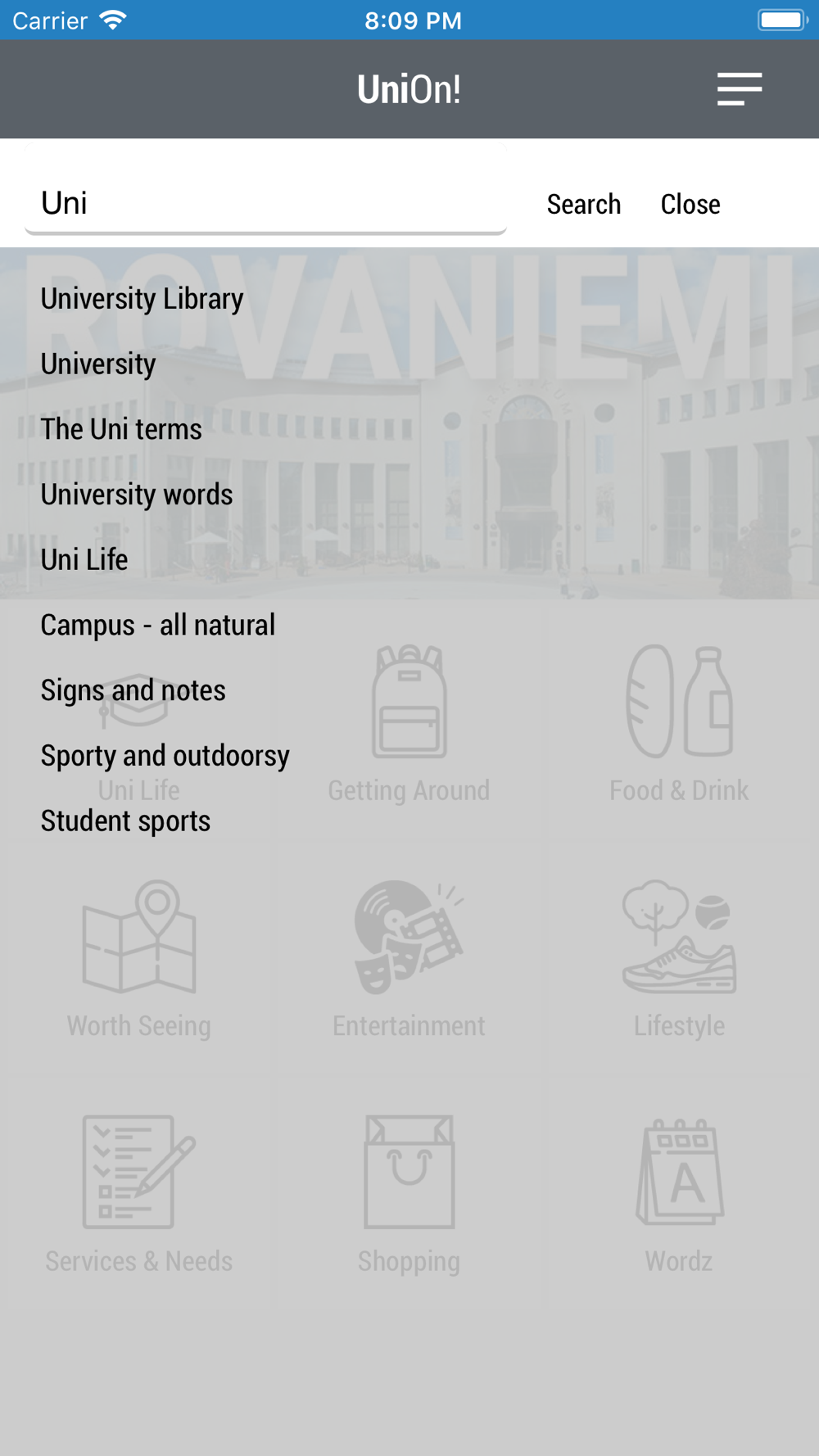This screenshot has height=1456, width=819.
Task: Choose the Student sports suggestion
Action: click(x=125, y=821)
